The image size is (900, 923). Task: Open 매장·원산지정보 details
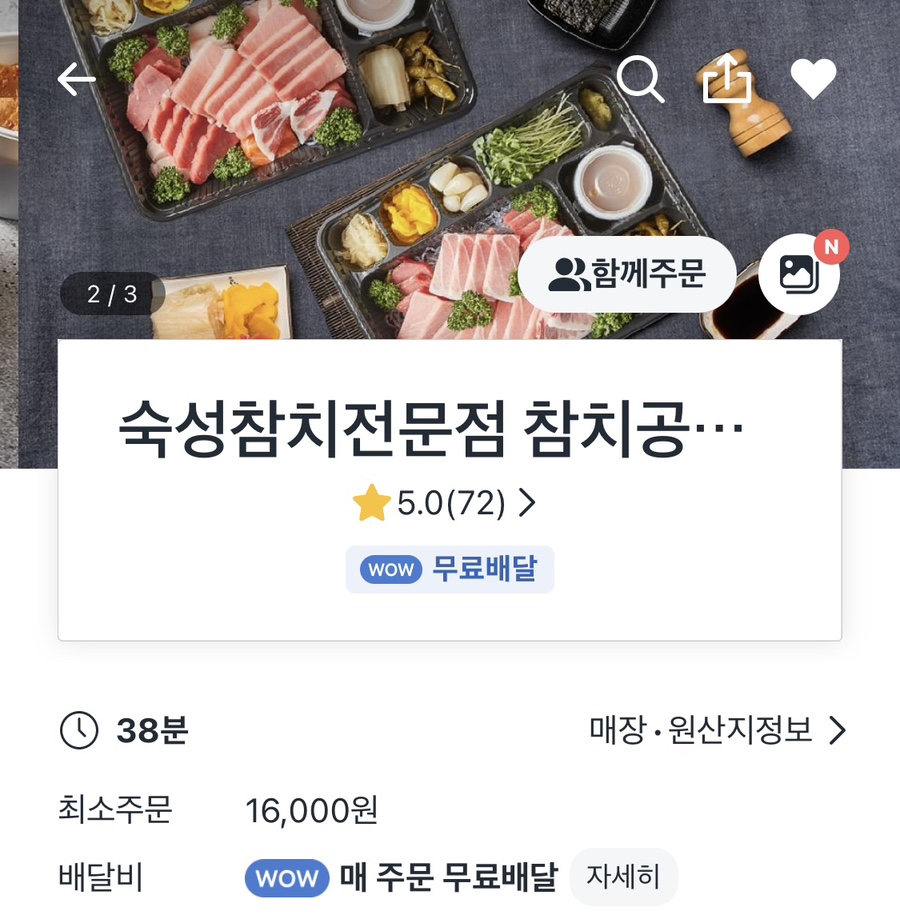(718, 731)
